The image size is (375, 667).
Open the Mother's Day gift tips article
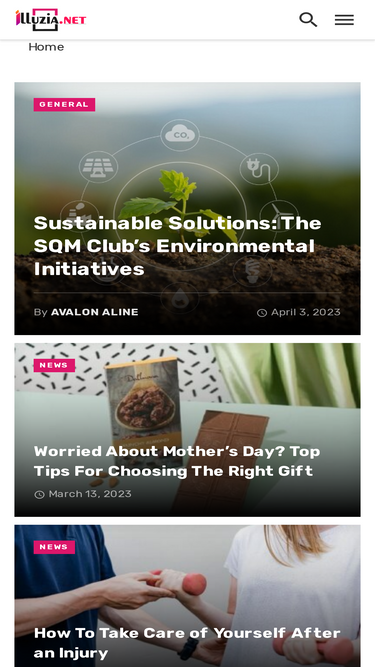[176, 461]
